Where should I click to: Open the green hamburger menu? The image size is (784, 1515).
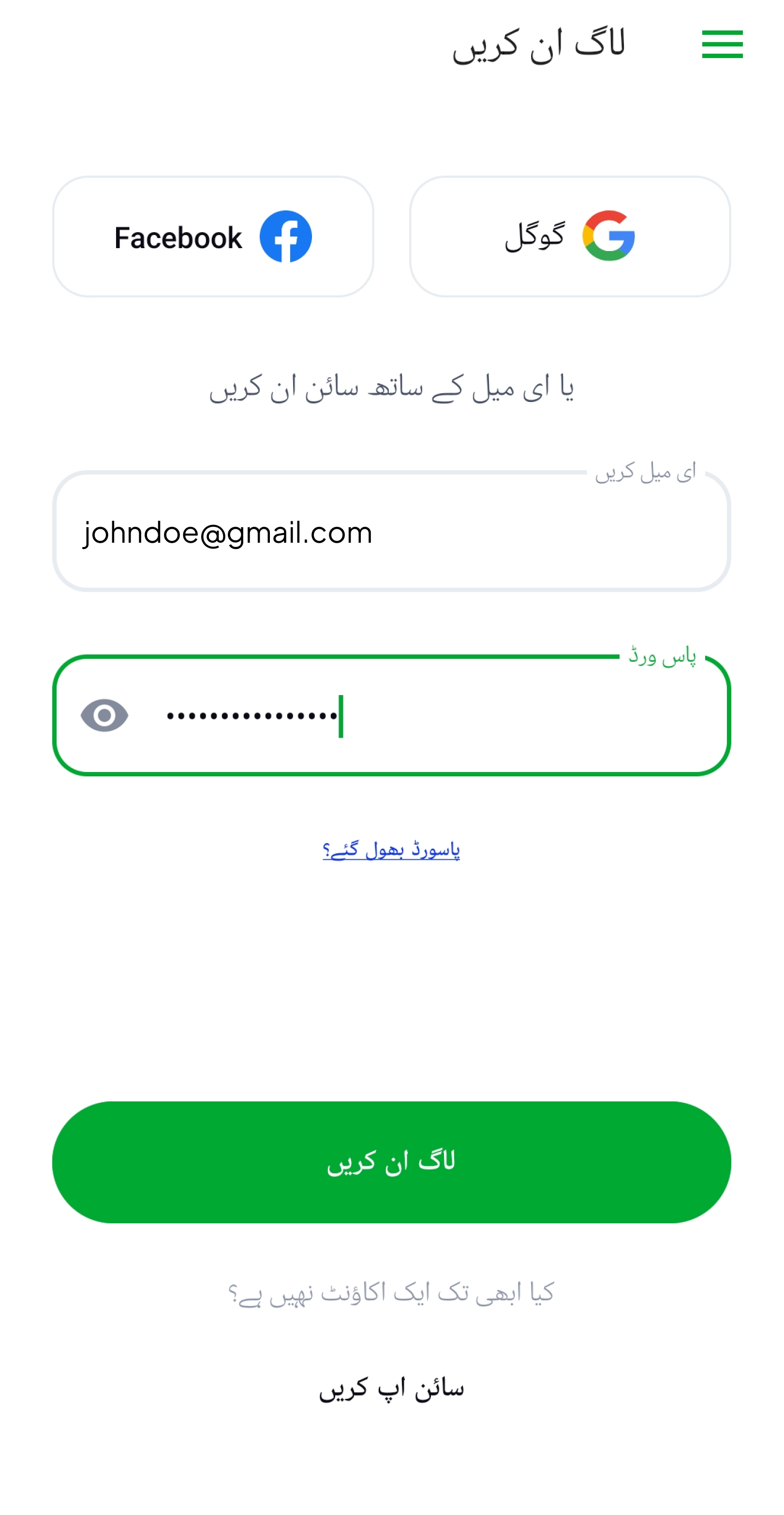722,44
